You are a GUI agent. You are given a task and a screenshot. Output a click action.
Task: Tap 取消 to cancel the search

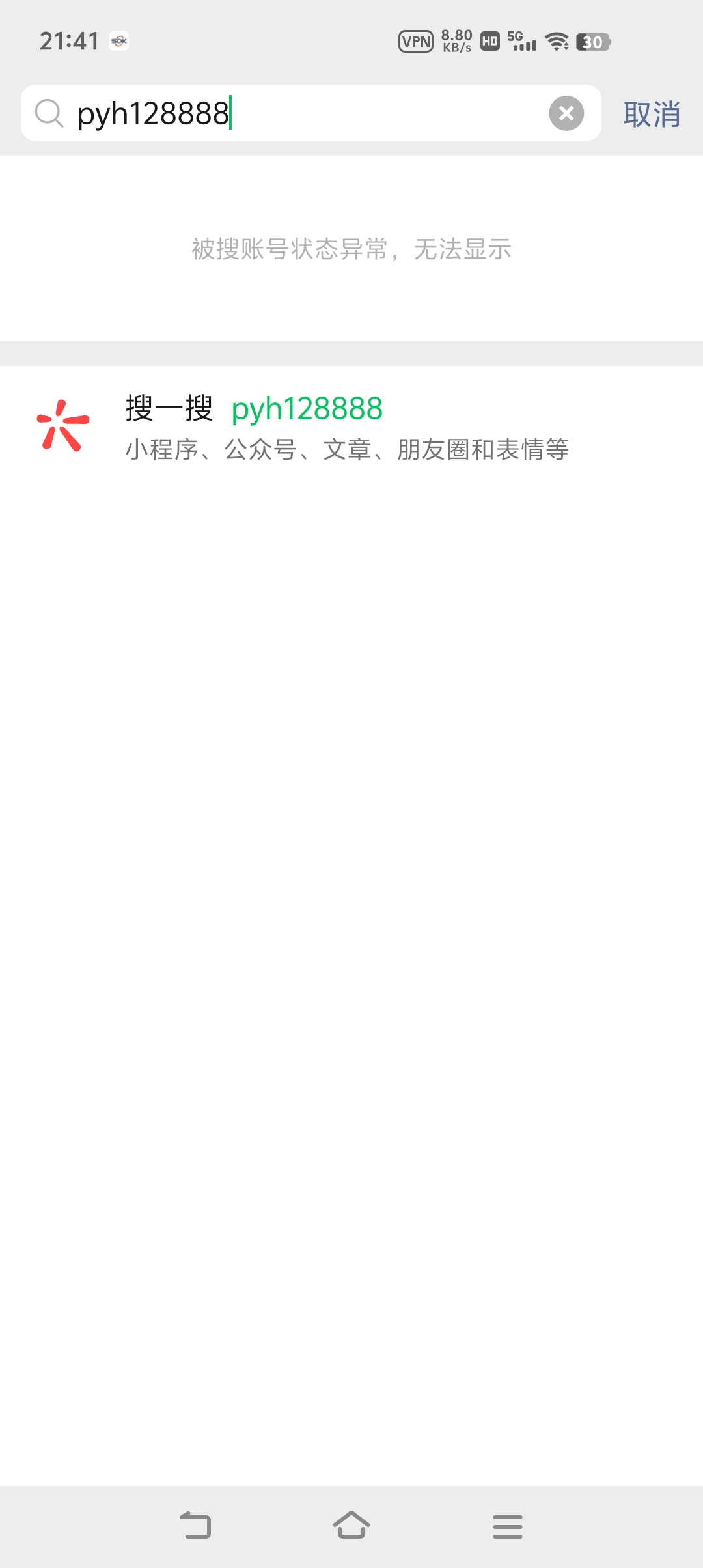[x=652, y=115]
